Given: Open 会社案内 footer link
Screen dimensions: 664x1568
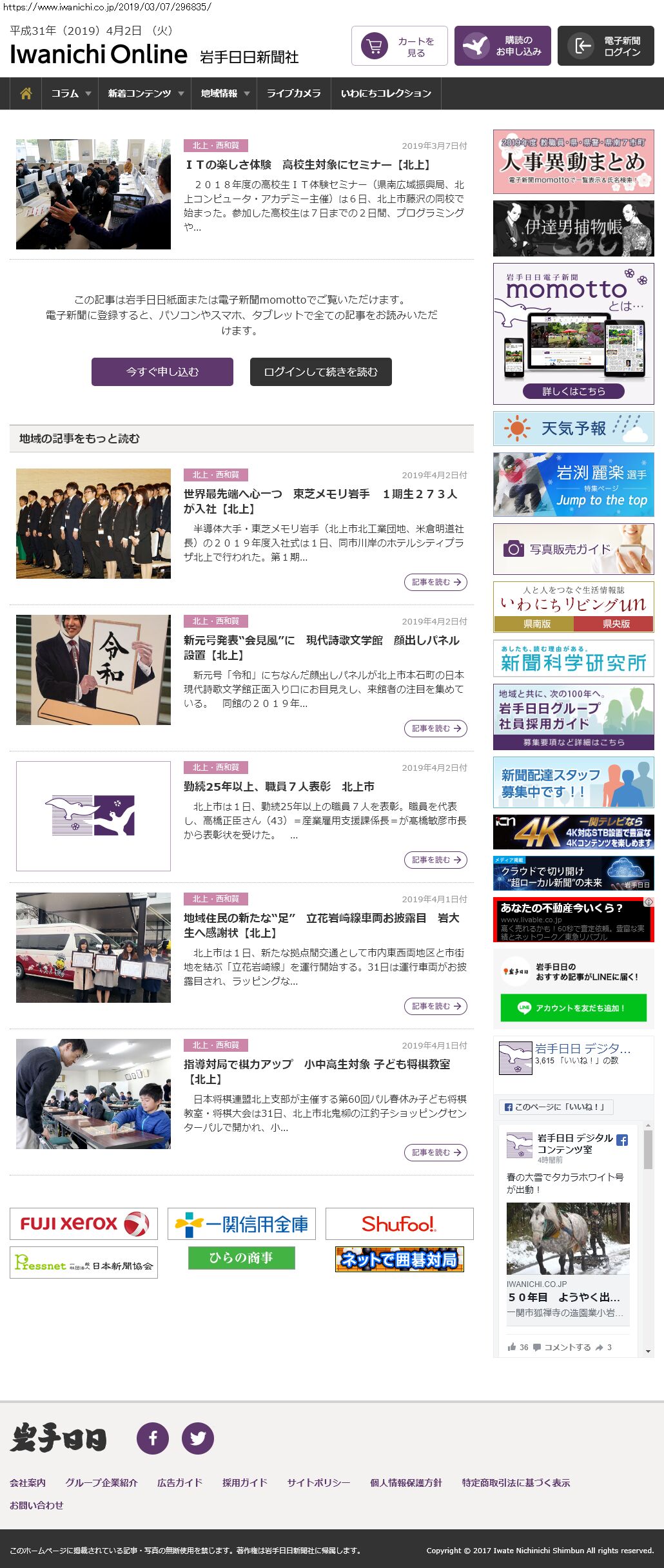Looking at the screenshot, I should pos(28,1482).
